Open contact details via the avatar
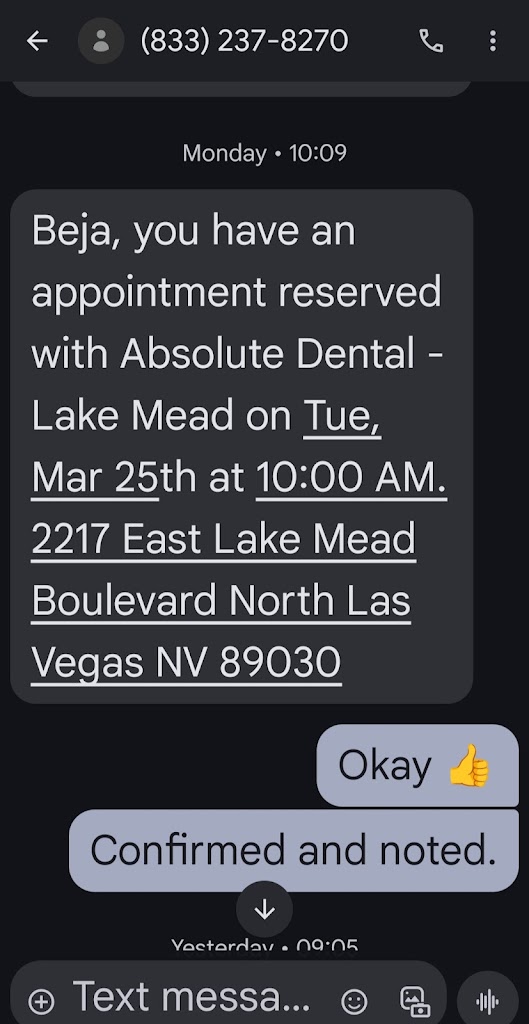This screenshot has width=529, height=1024. pos(101,41)
